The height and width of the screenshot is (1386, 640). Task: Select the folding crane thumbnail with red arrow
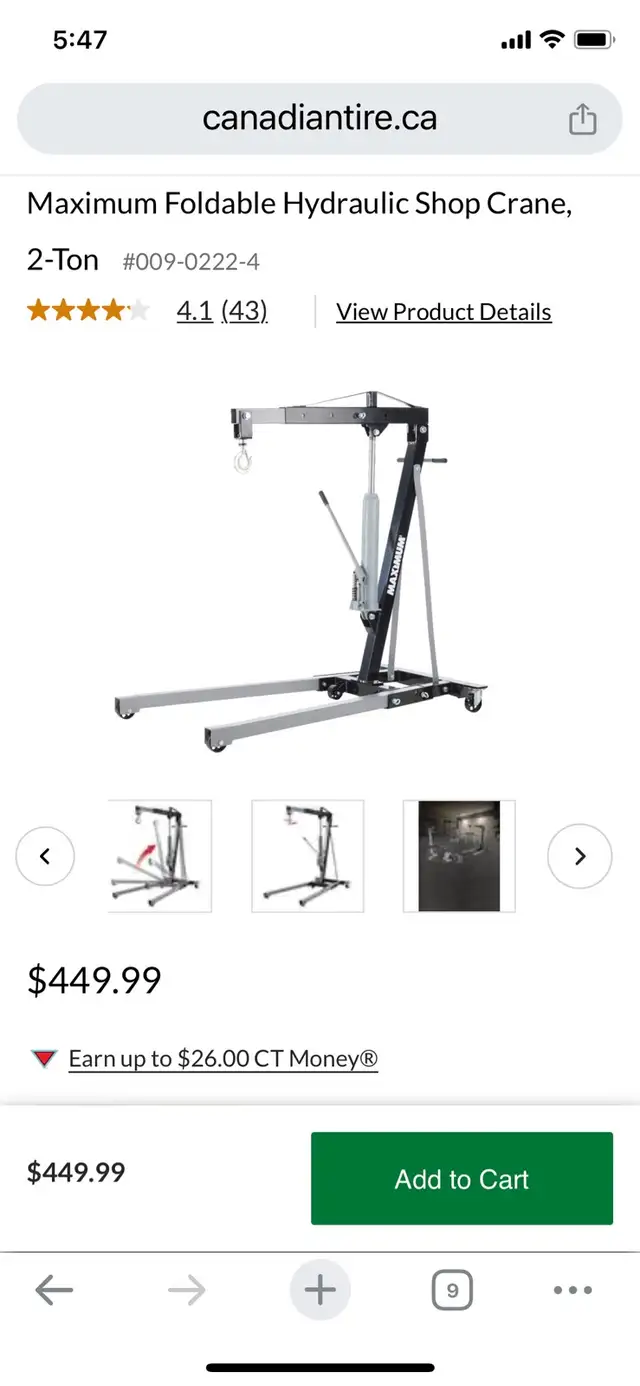159,856
